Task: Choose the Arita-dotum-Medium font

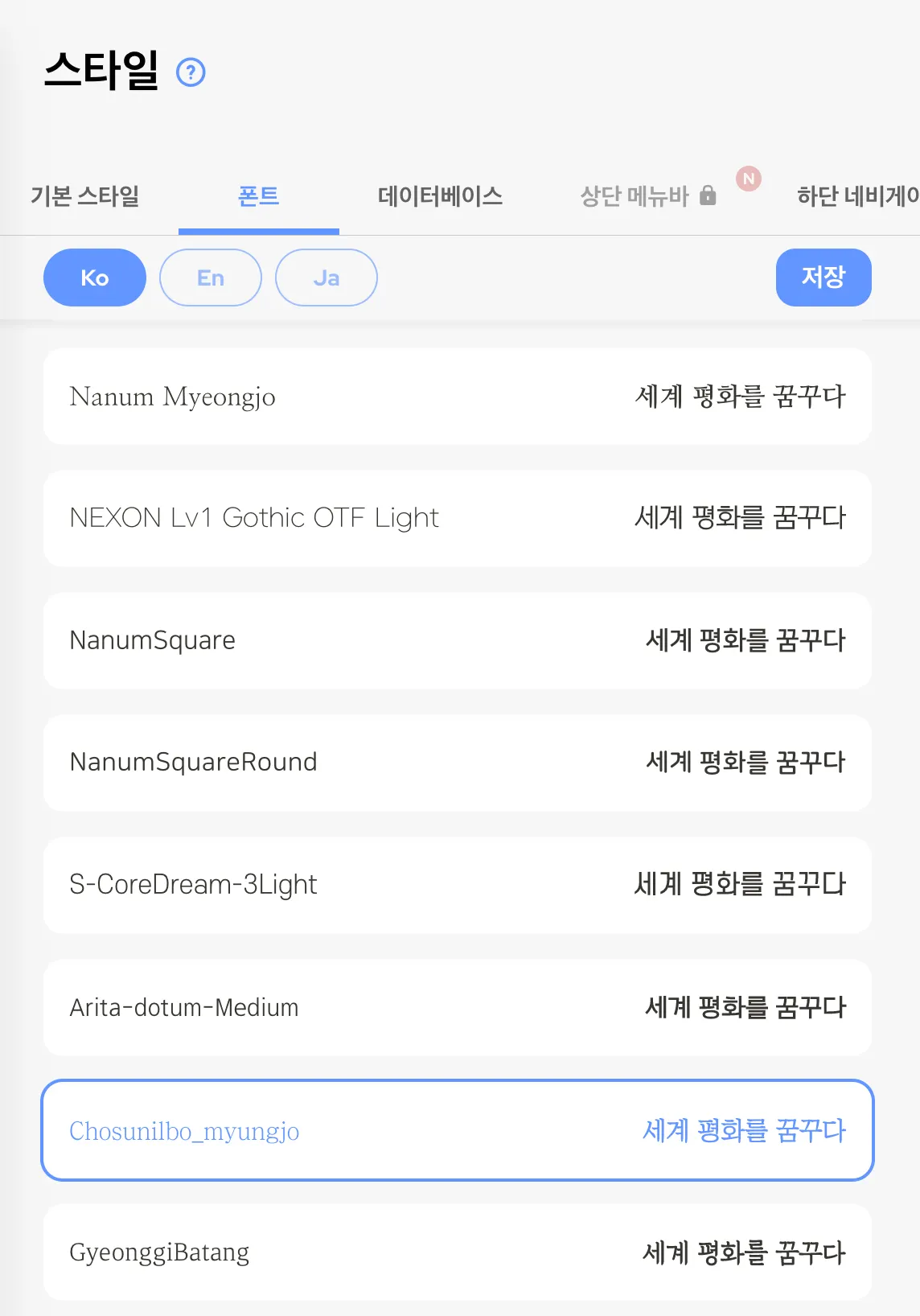Action: pyautogui.click(x=458, y=1007)
